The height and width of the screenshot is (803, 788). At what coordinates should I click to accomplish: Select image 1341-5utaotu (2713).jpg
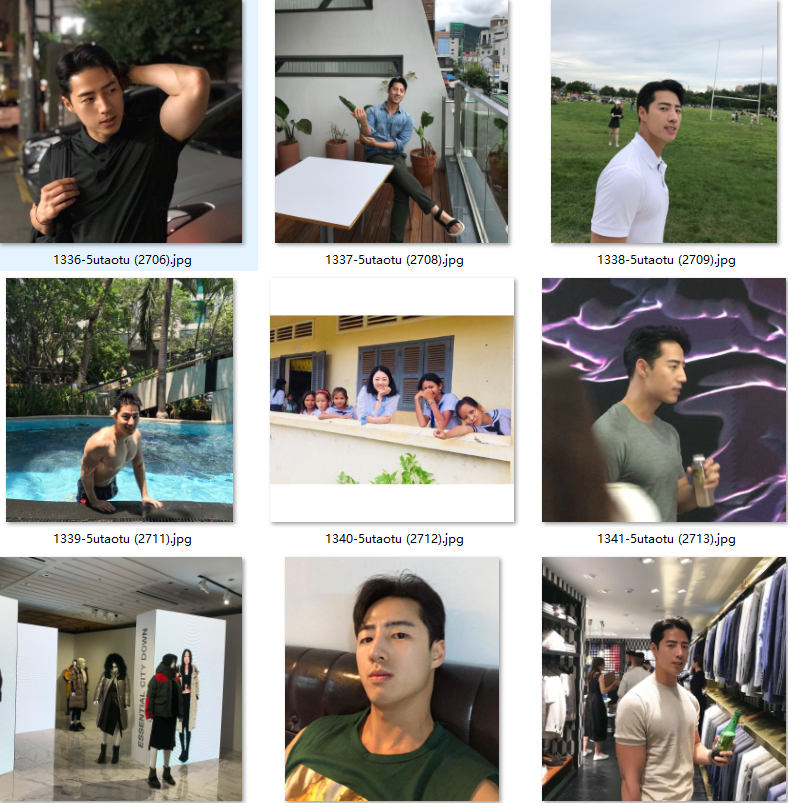point(664,400)
